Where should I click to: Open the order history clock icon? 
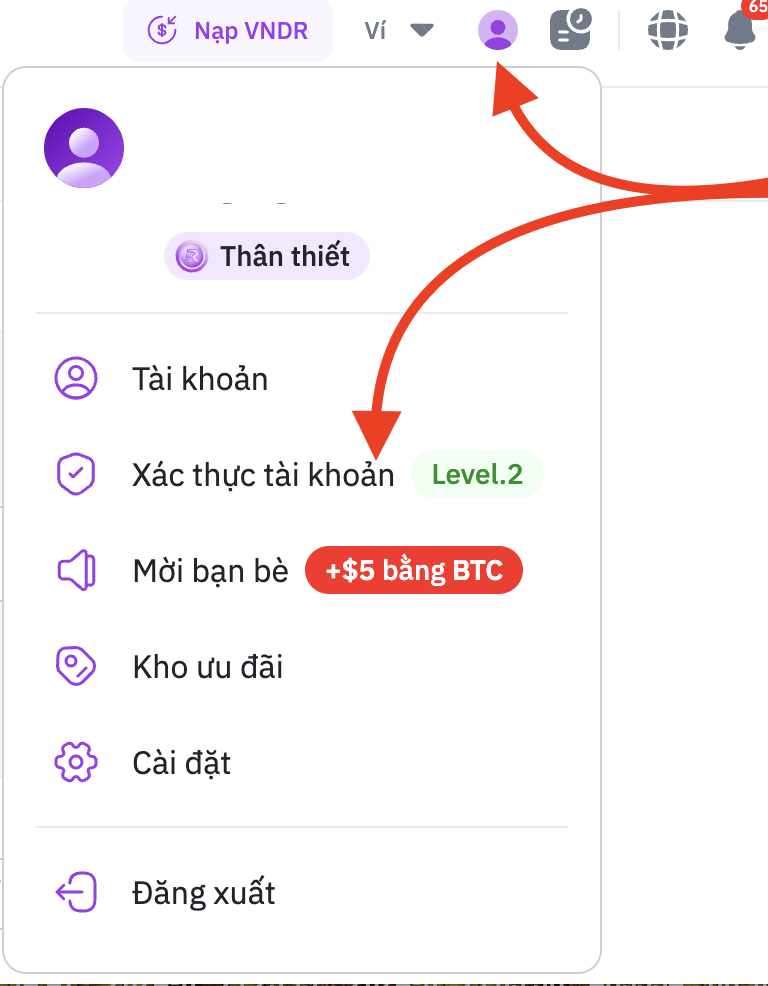pyautogui.click(x=570, y=30)
